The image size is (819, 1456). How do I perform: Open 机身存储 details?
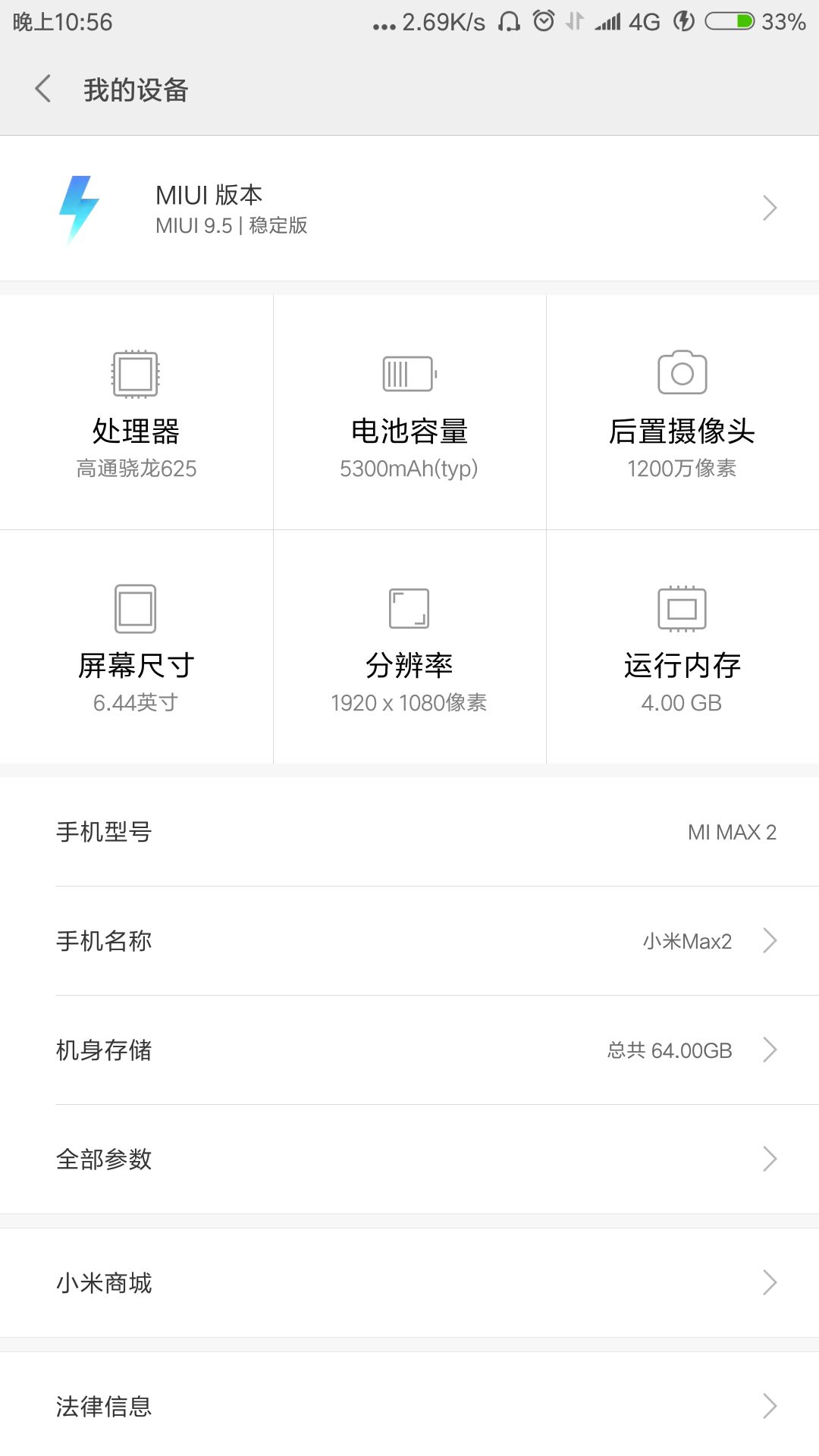pos(409,1050)
